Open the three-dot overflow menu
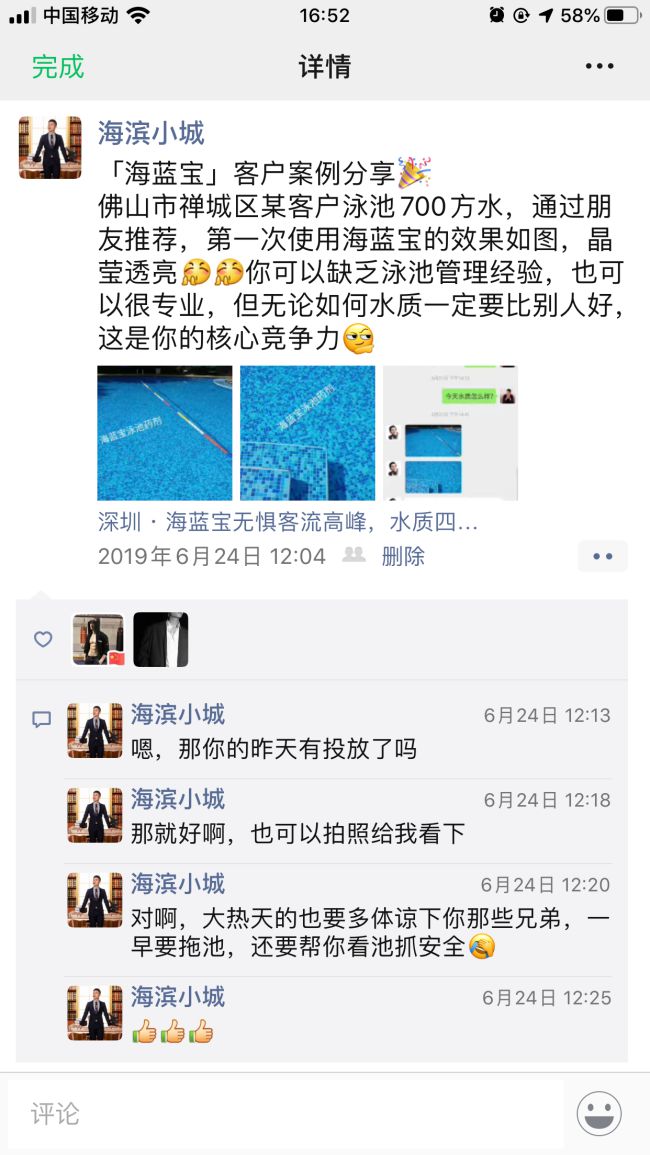The height and width of the screenshot is (1155, 650). click(x=599, y=67)
